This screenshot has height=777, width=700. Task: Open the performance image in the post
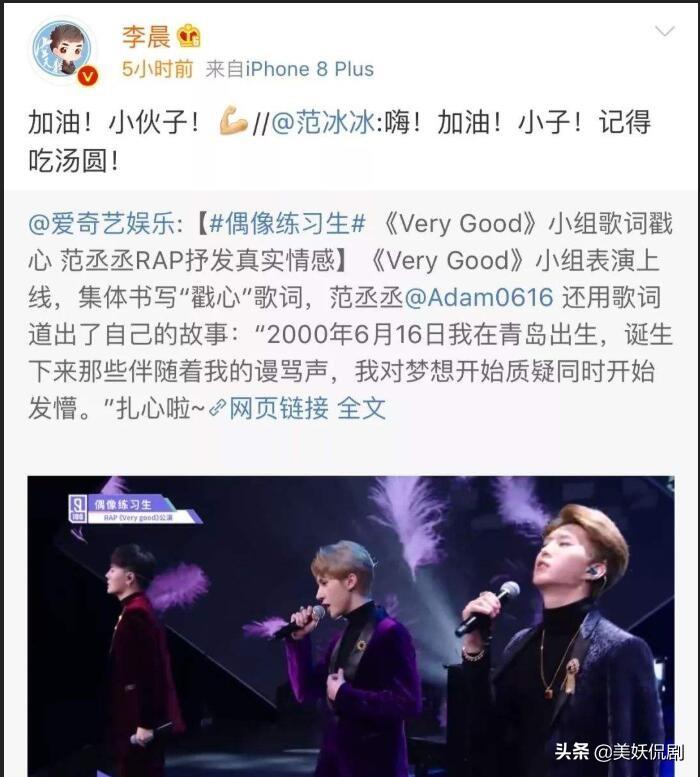click(x=350, y=625)
